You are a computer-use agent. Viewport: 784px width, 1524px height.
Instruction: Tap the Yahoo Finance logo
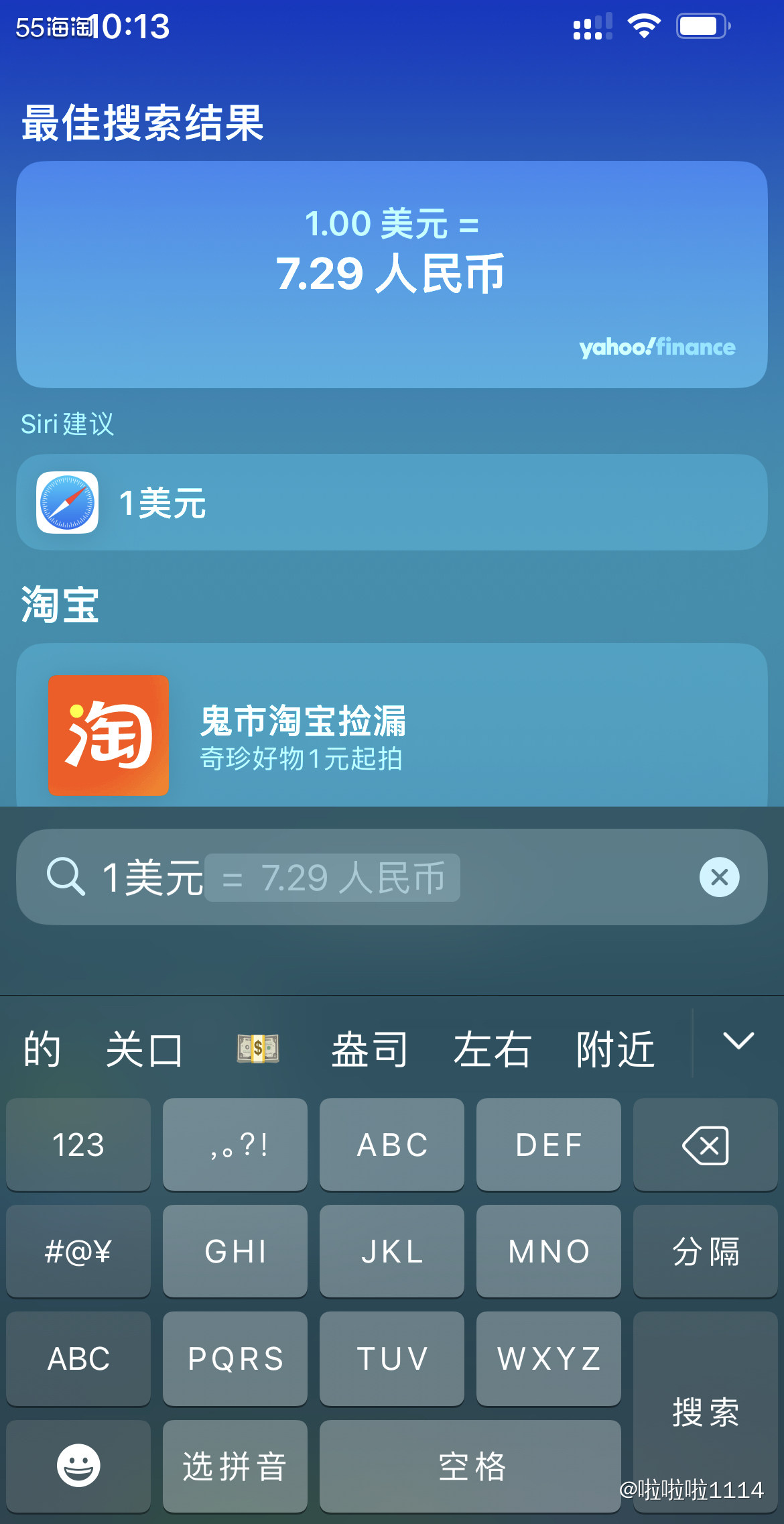pyautogui.click(x=655, y=347)
